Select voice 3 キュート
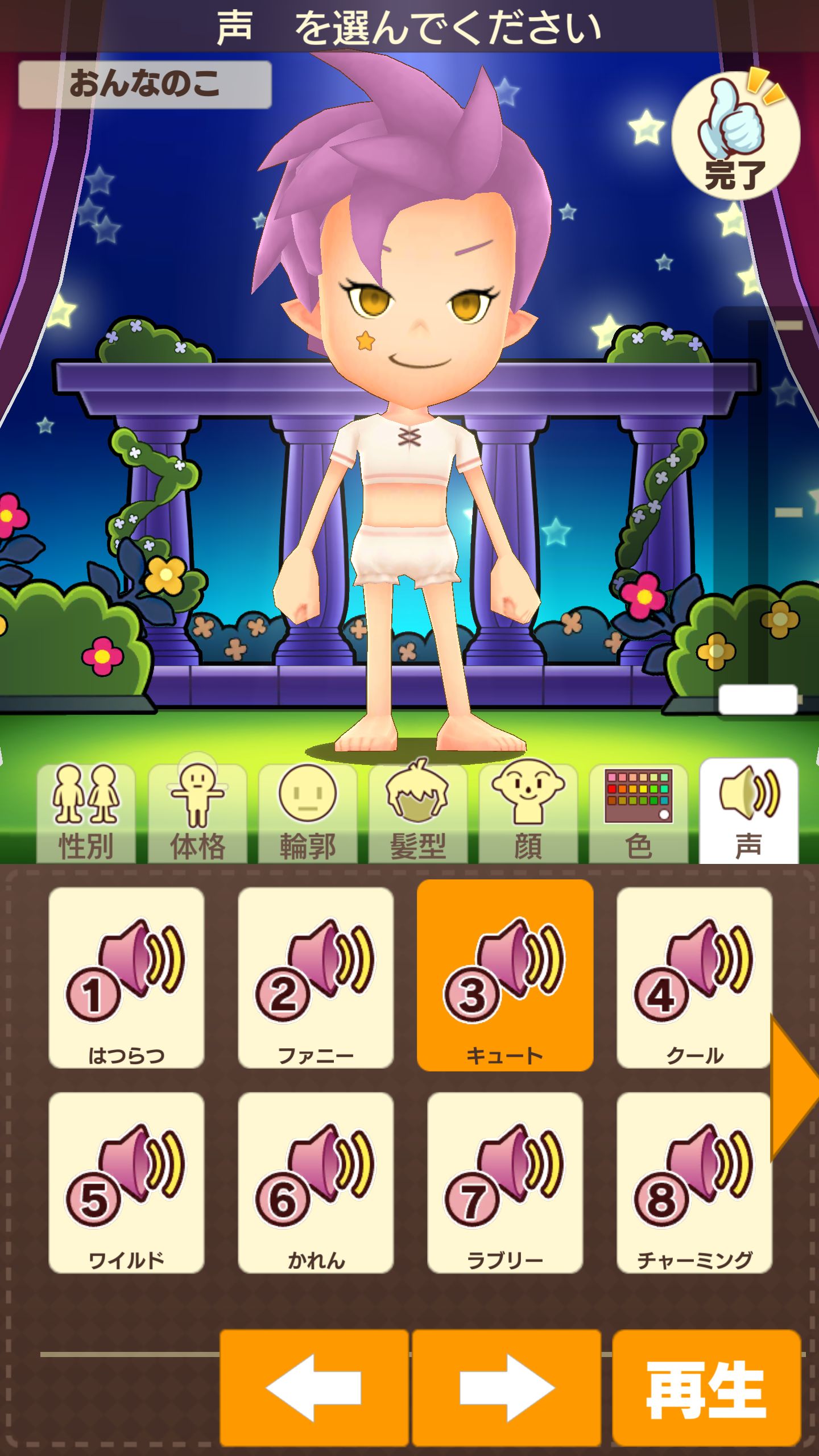 pos(505,976)
